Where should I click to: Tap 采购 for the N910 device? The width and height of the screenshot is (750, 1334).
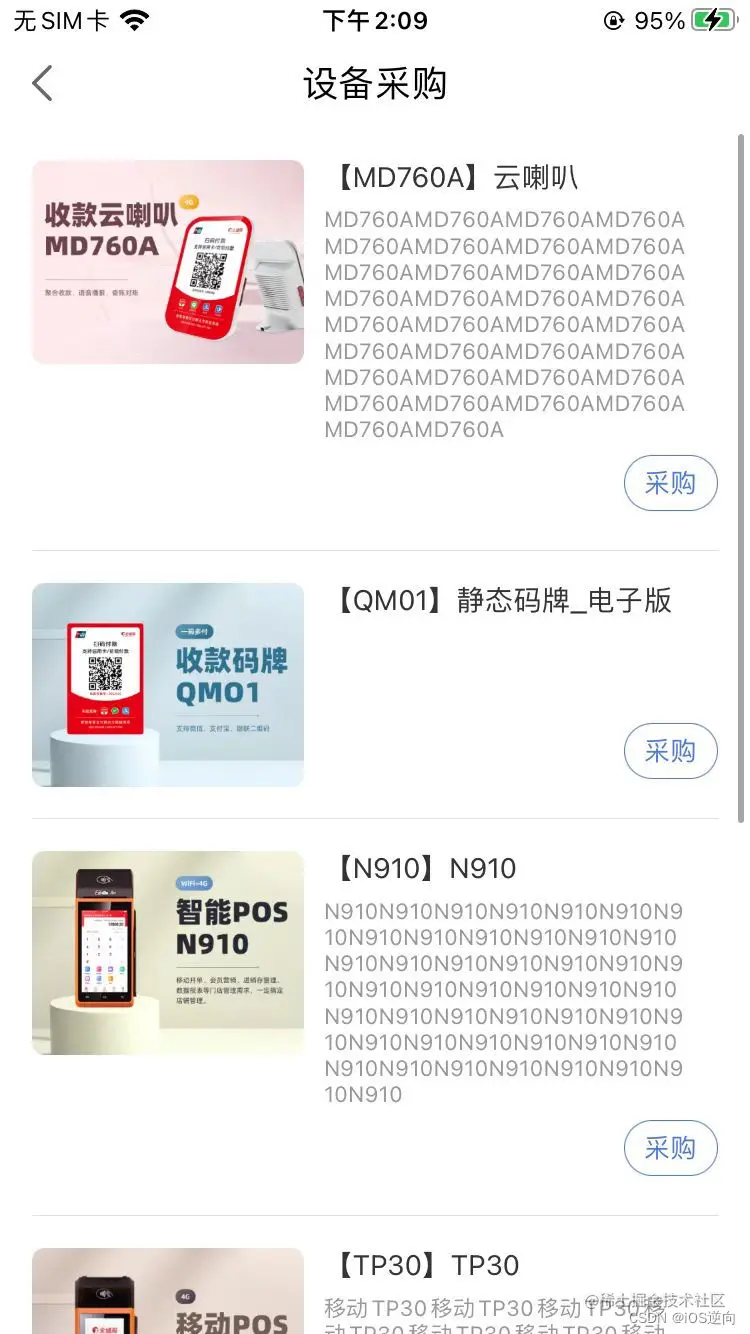click(x=670, y=1148)
